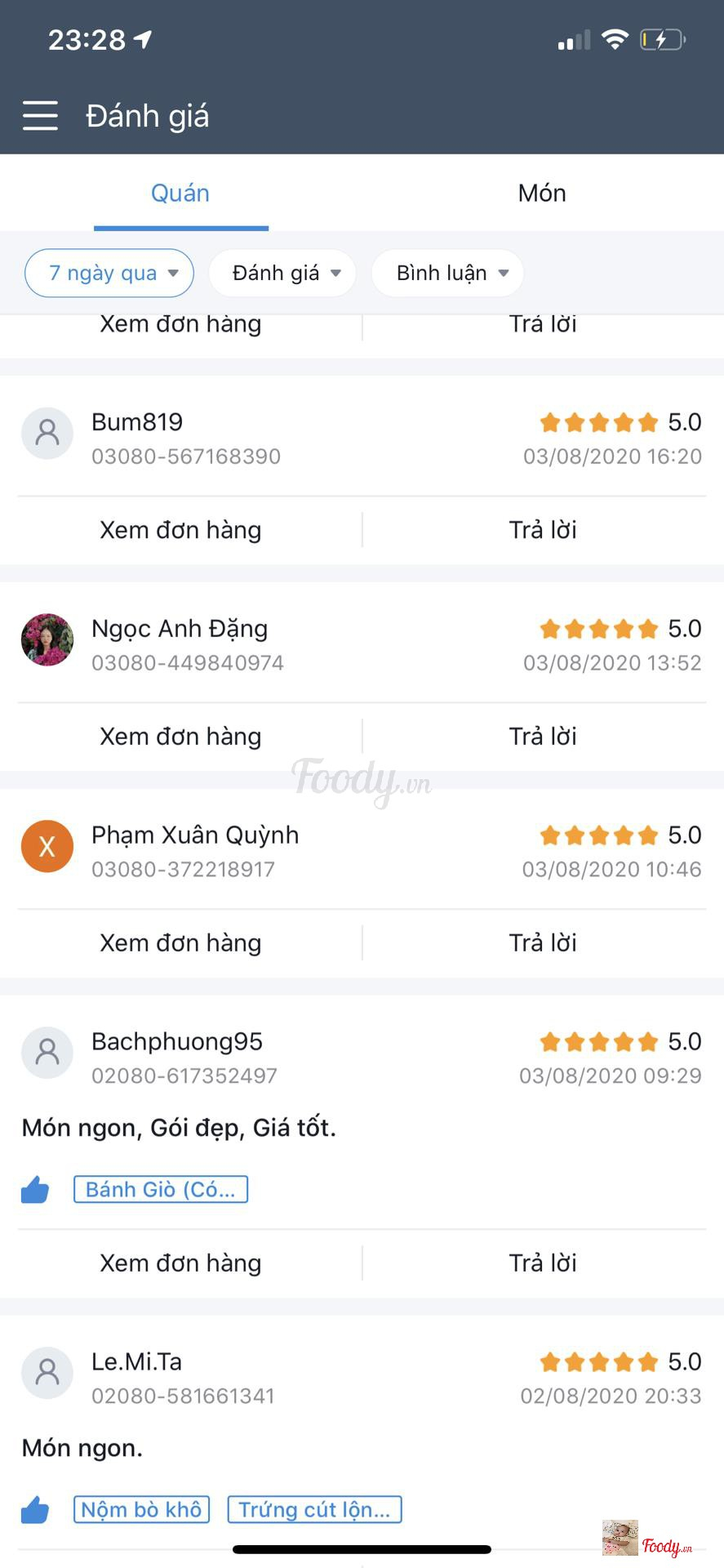The image size is (724, 1568).
Task: Select the Trứng cút lộn dish tag
Action: click(x=314, y=1509)
